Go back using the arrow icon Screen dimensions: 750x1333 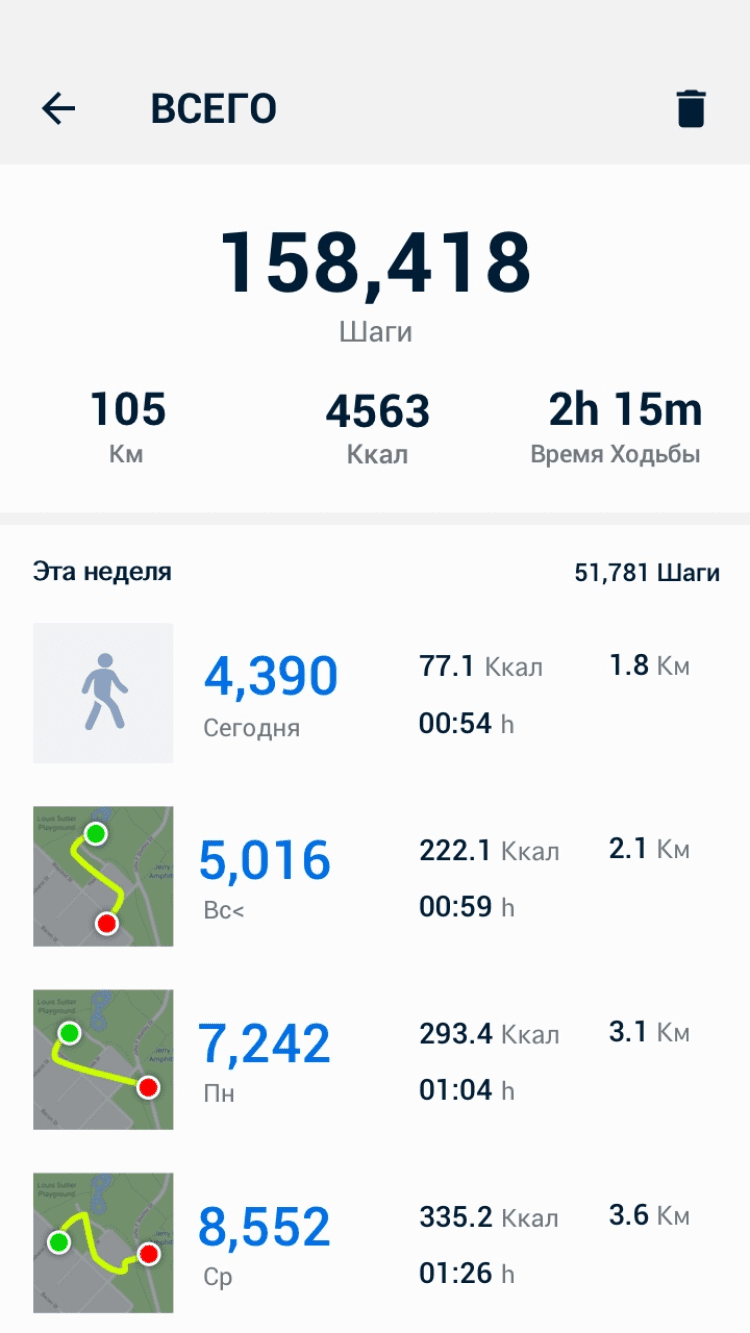[59, 108]
